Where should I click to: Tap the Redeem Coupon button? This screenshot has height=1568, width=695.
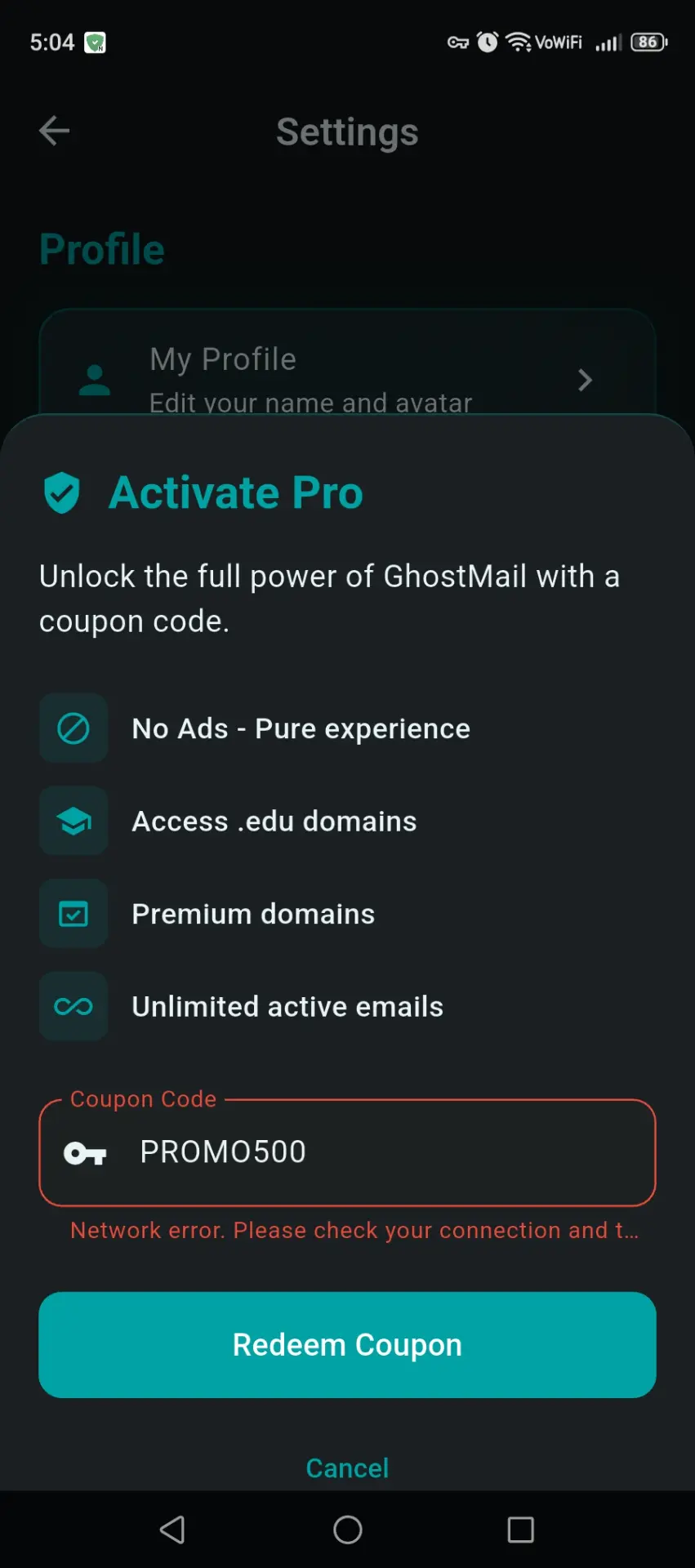pyautogui.click(x=347, y=1344)
